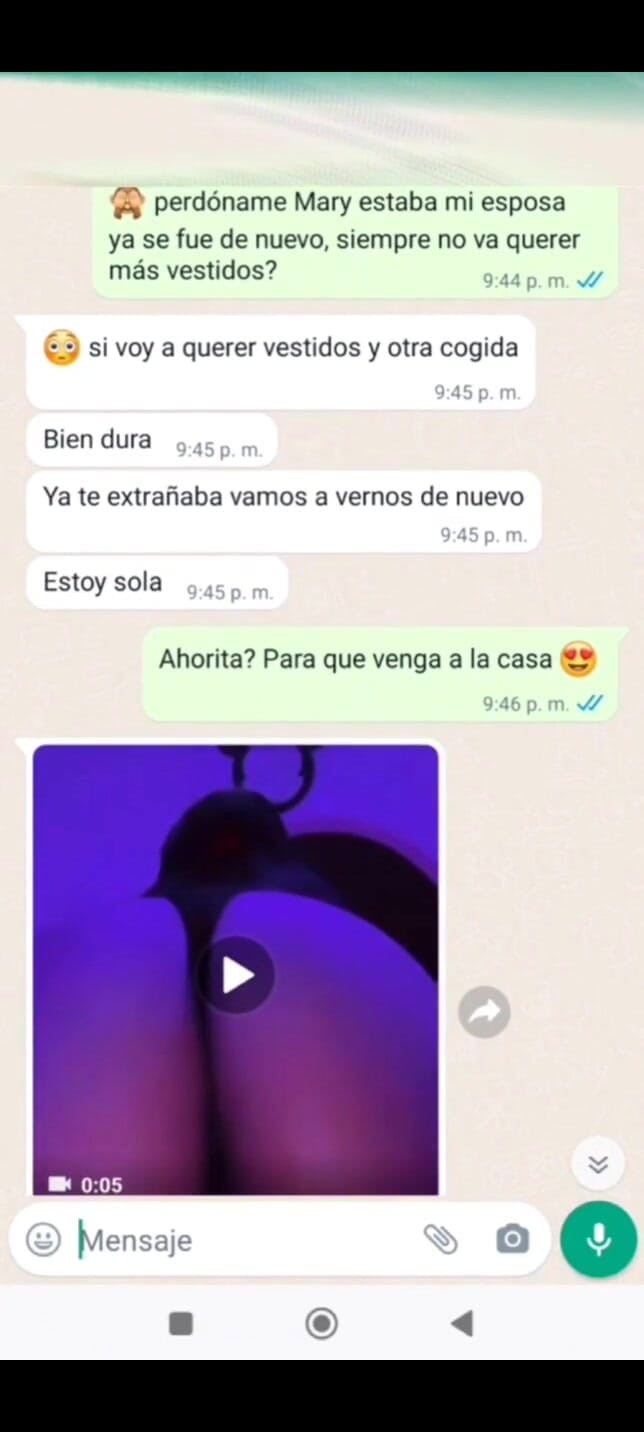The height and width of the screenshot is (1432, 644).
Task: Open the emoji picker
Action: coord(43,1240)
